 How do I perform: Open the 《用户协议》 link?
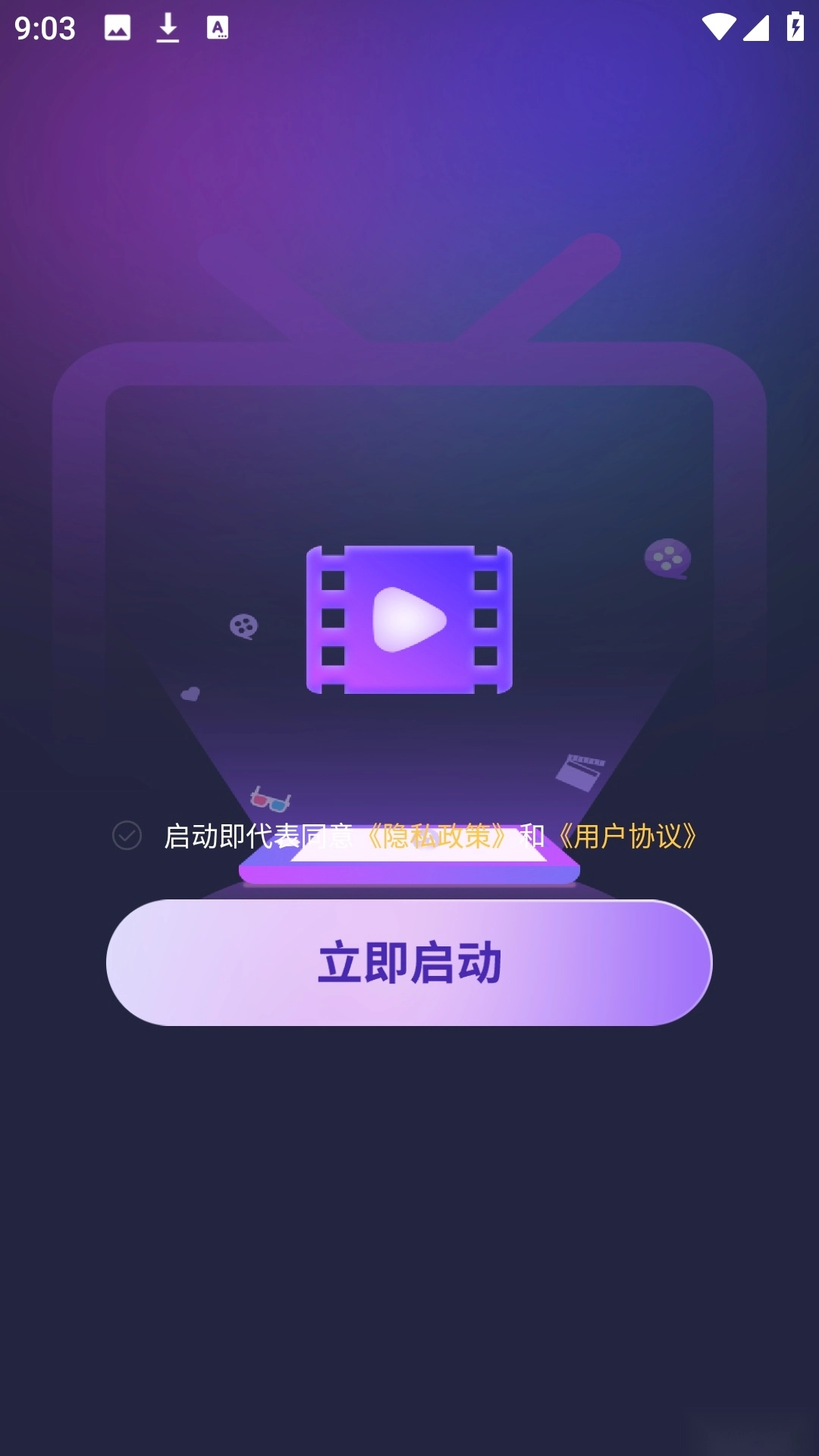[x=627, y=836]
